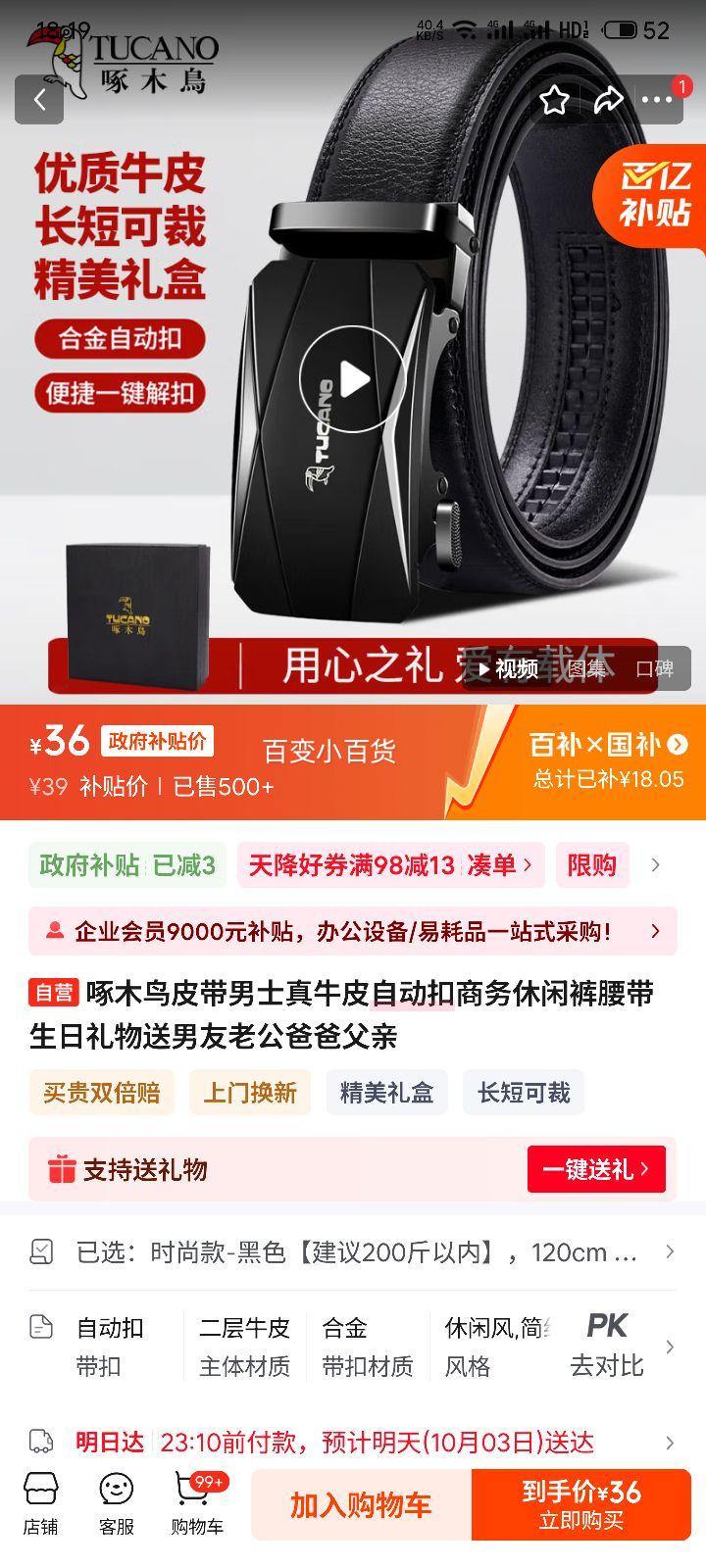Open the 天降好券满98减13 凑单 coupon
The height and width of the screenshot is (1568, 706).
(x=390, y=865)
